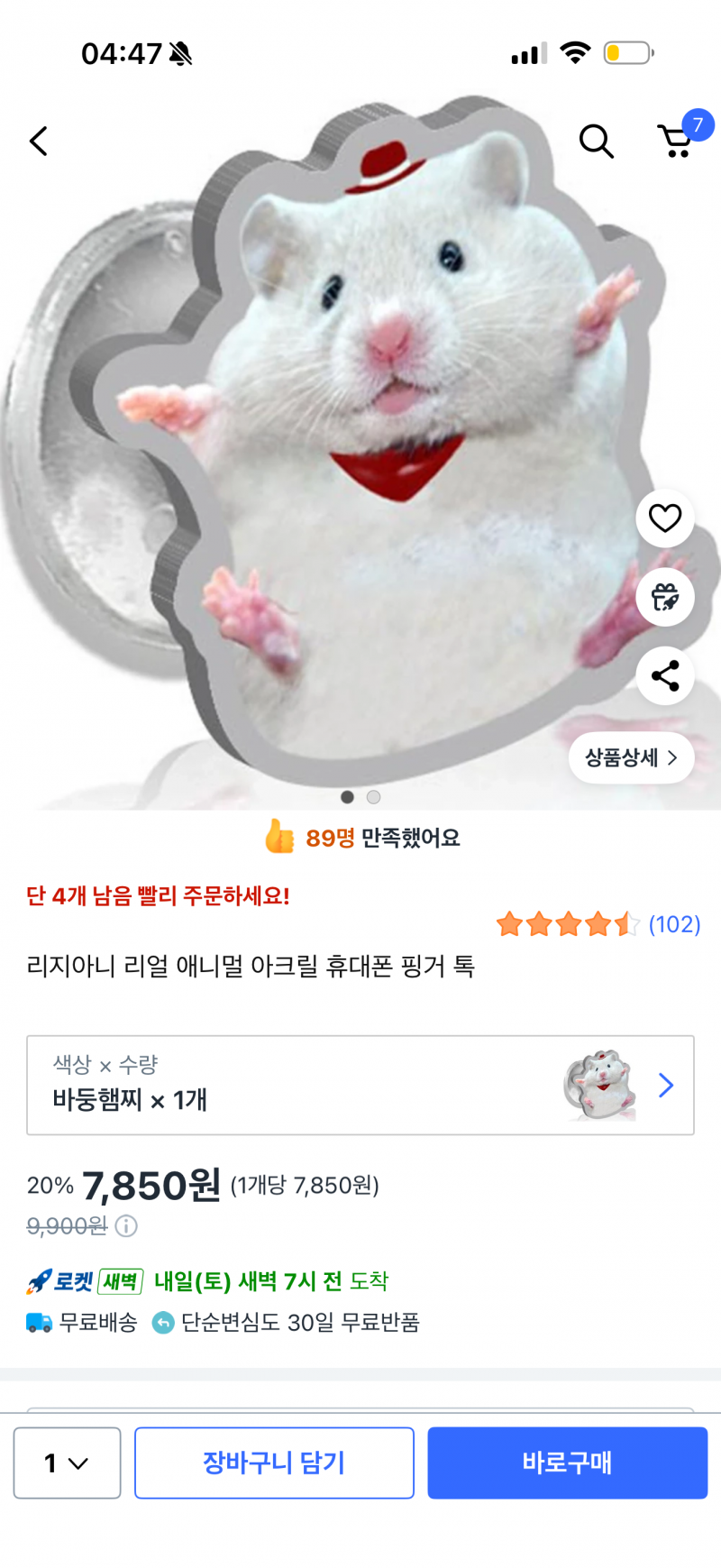Tap the 바로구매 purchase button

tap(567, 1463)
